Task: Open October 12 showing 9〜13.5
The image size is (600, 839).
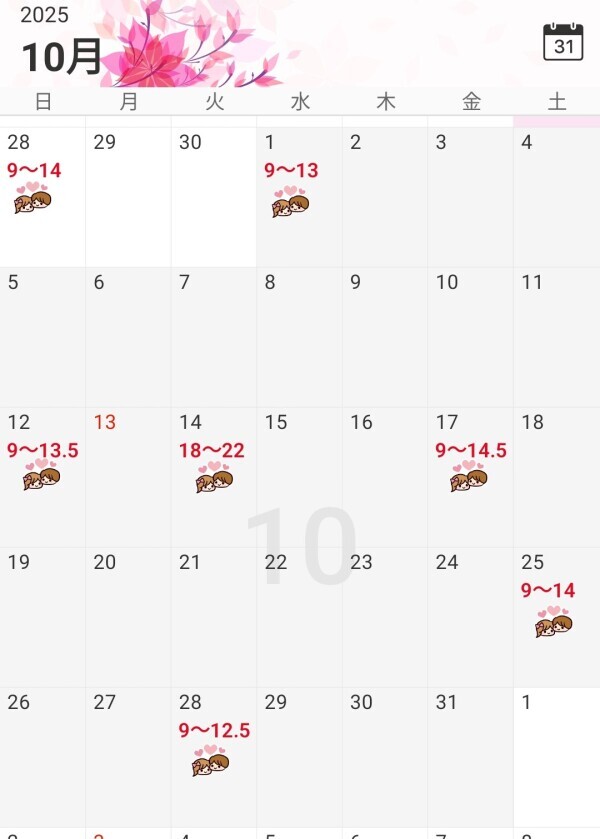Action: point(42,476)
